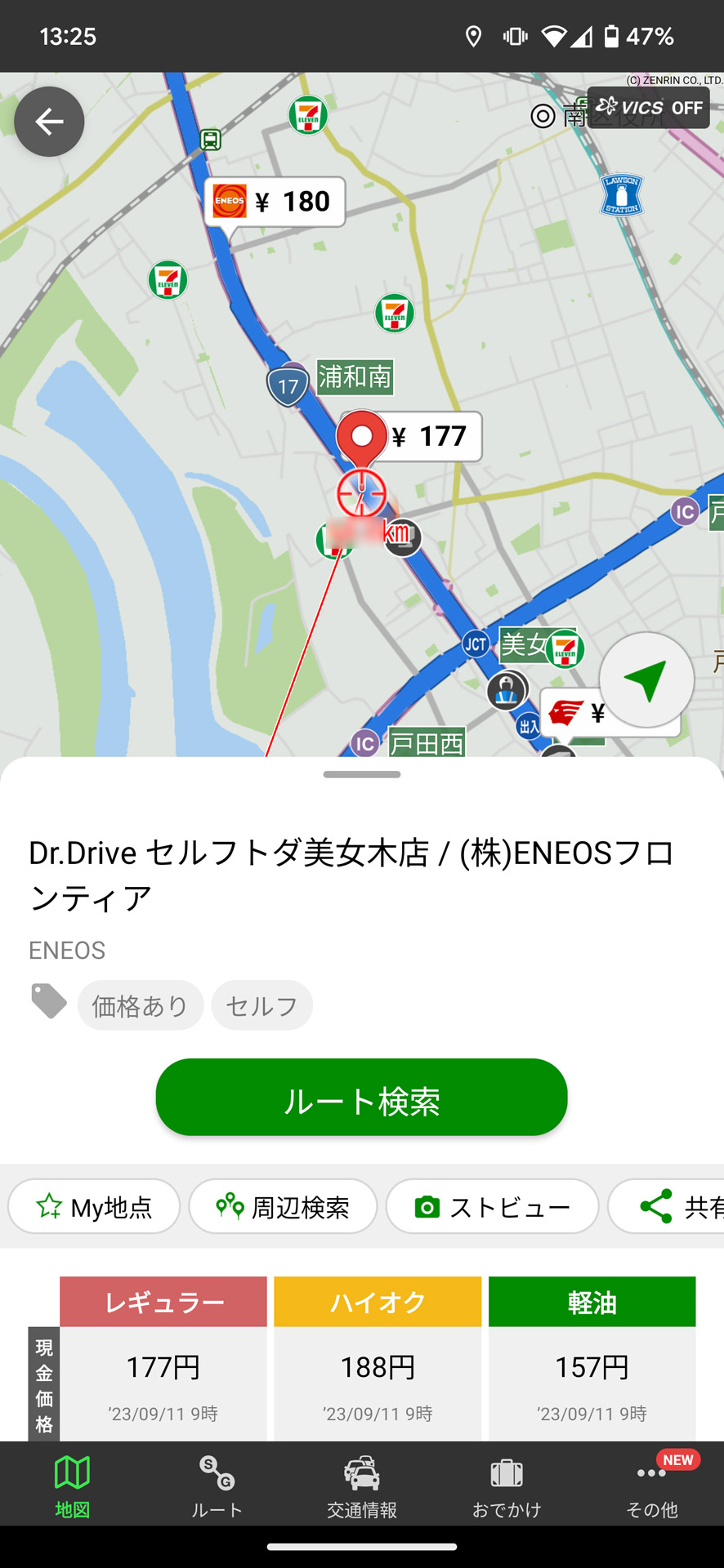Toggle VICS traffic info on
The image size is (724, 1568).
pos(648,107)
